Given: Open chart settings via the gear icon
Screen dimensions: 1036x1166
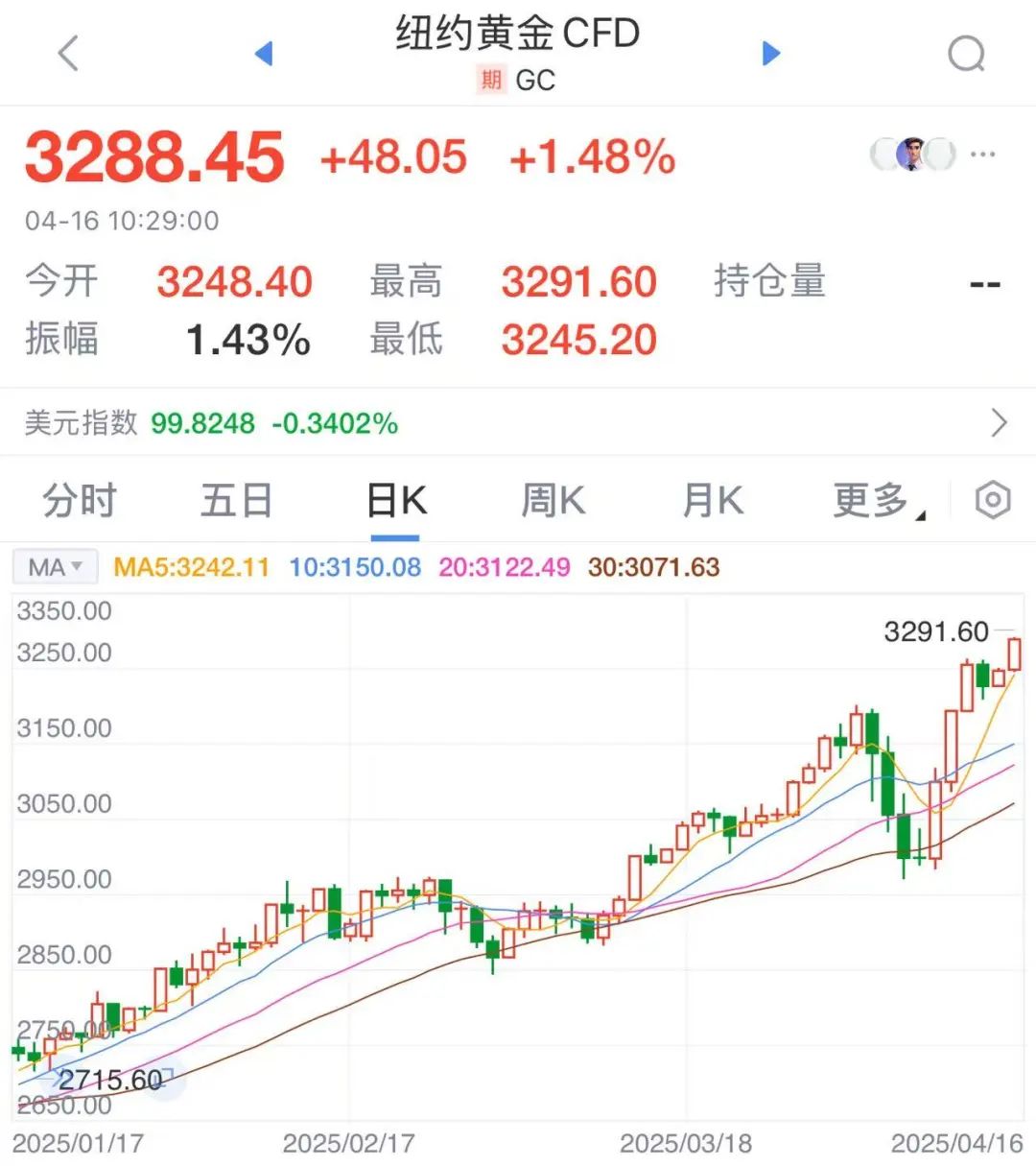Looking at the screenshot, I should point(991,500).
